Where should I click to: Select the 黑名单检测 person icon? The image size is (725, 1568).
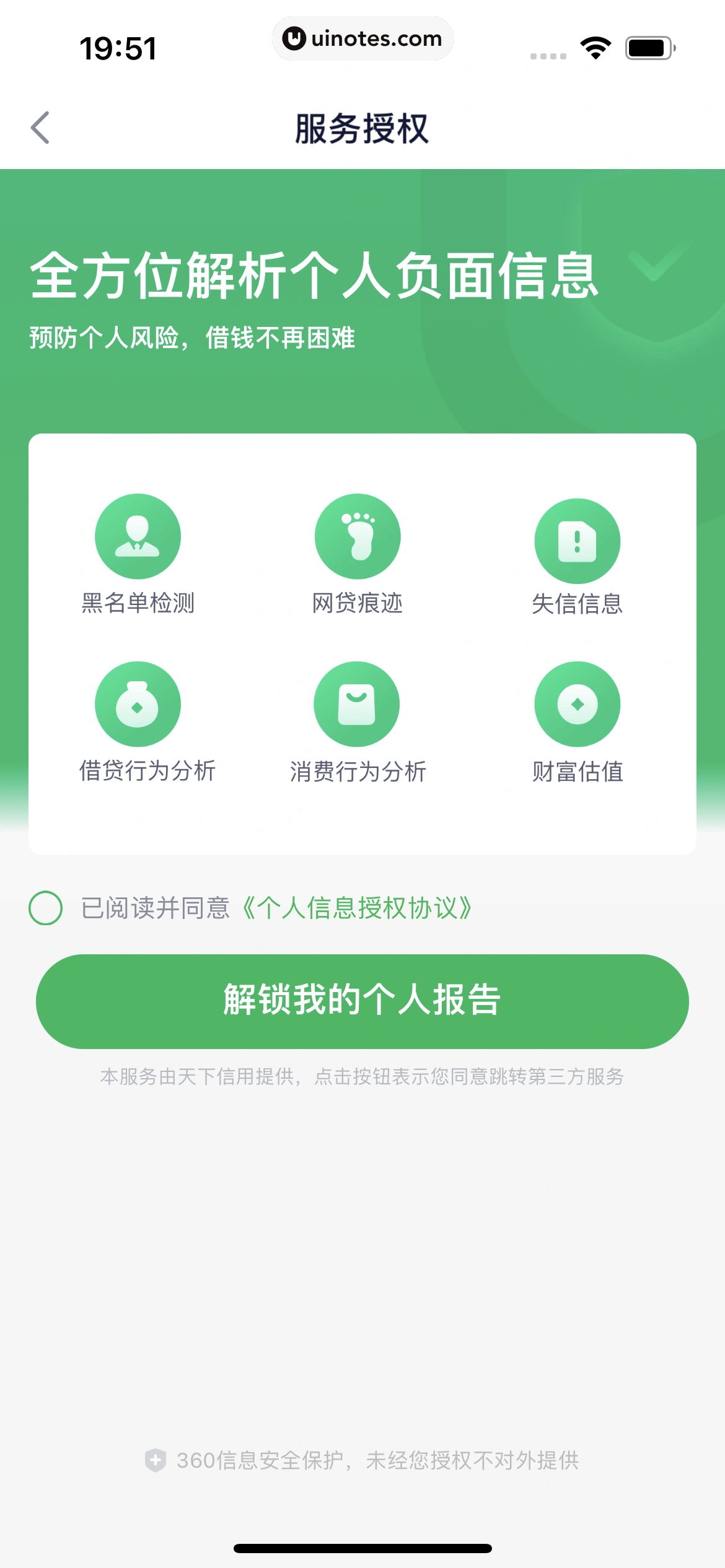coord(138,536)
